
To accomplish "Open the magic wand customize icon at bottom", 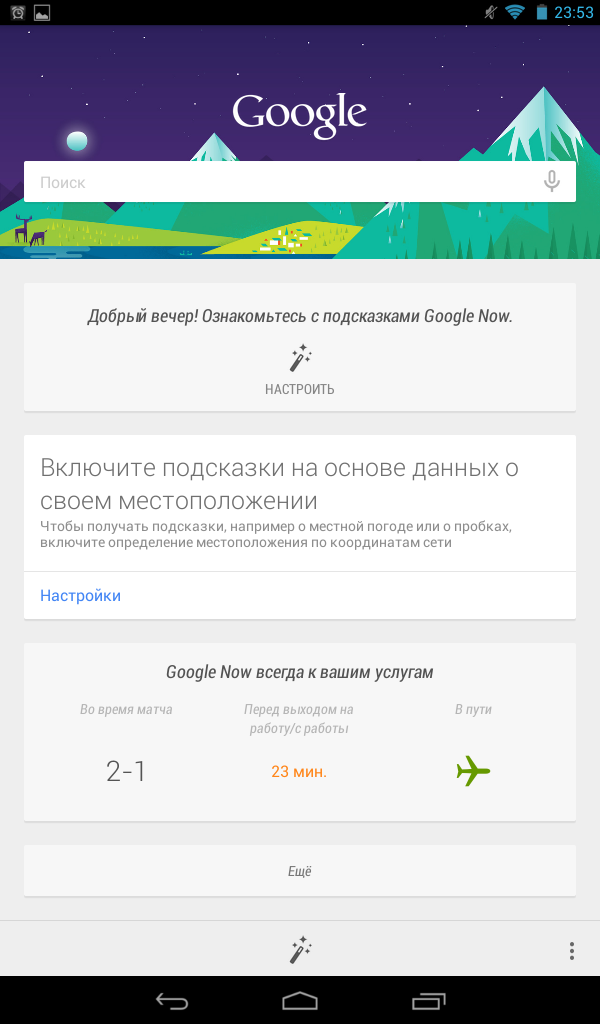I will pos(300,950).
